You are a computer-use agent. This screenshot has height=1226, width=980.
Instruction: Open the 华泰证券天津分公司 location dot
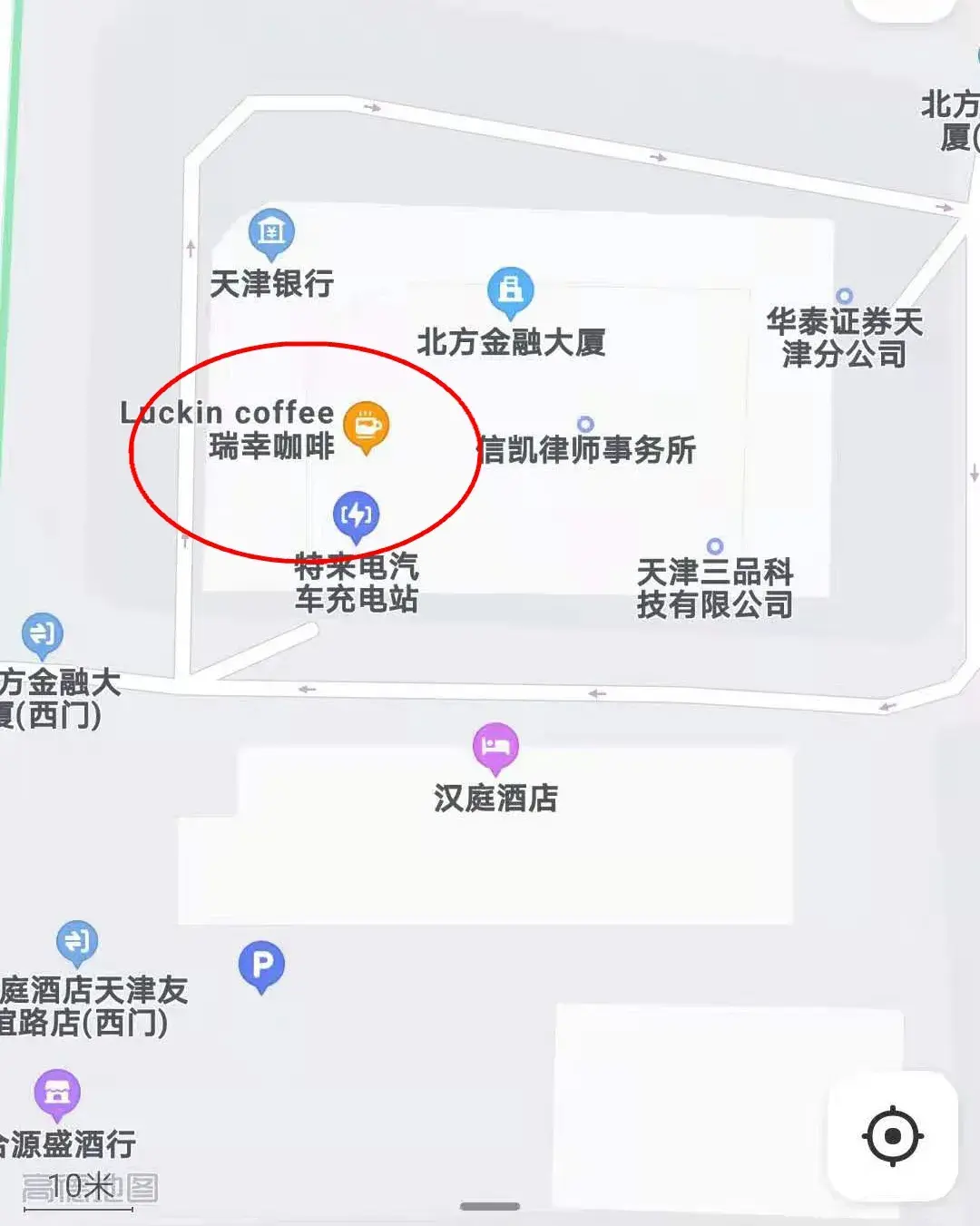click(845, 296)
